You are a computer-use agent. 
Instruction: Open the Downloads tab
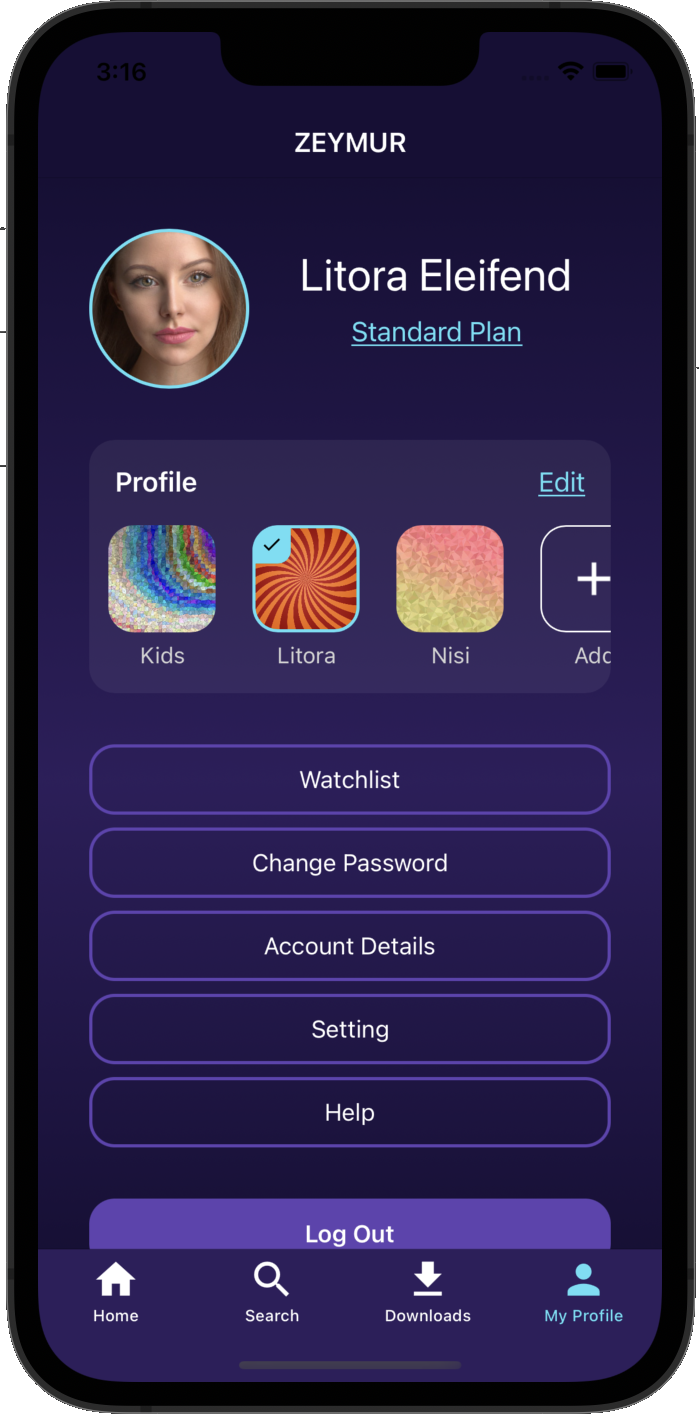[428, 1292]
